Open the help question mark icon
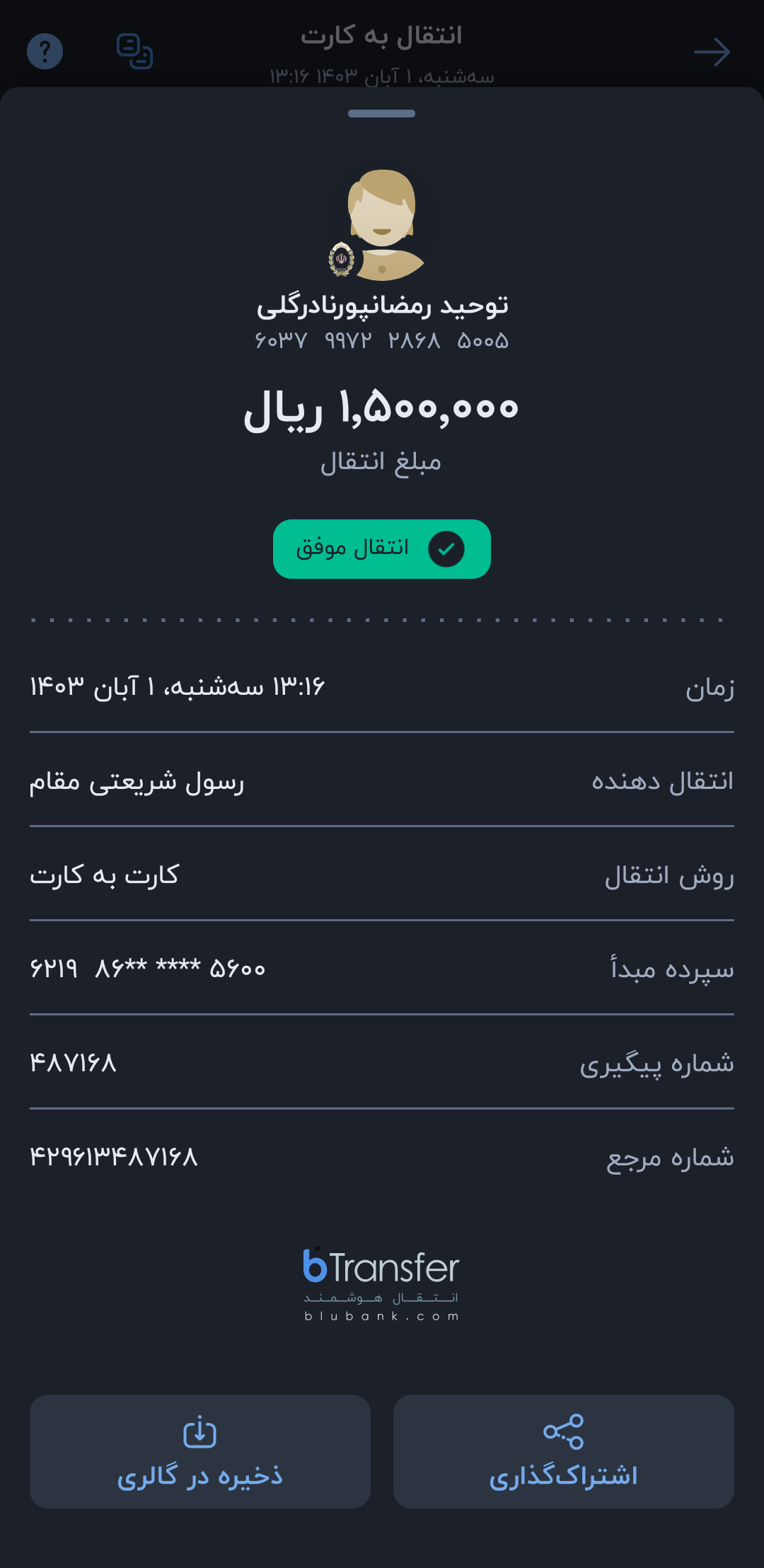This screenshot has width=764, height=1568. coord(45,51)
